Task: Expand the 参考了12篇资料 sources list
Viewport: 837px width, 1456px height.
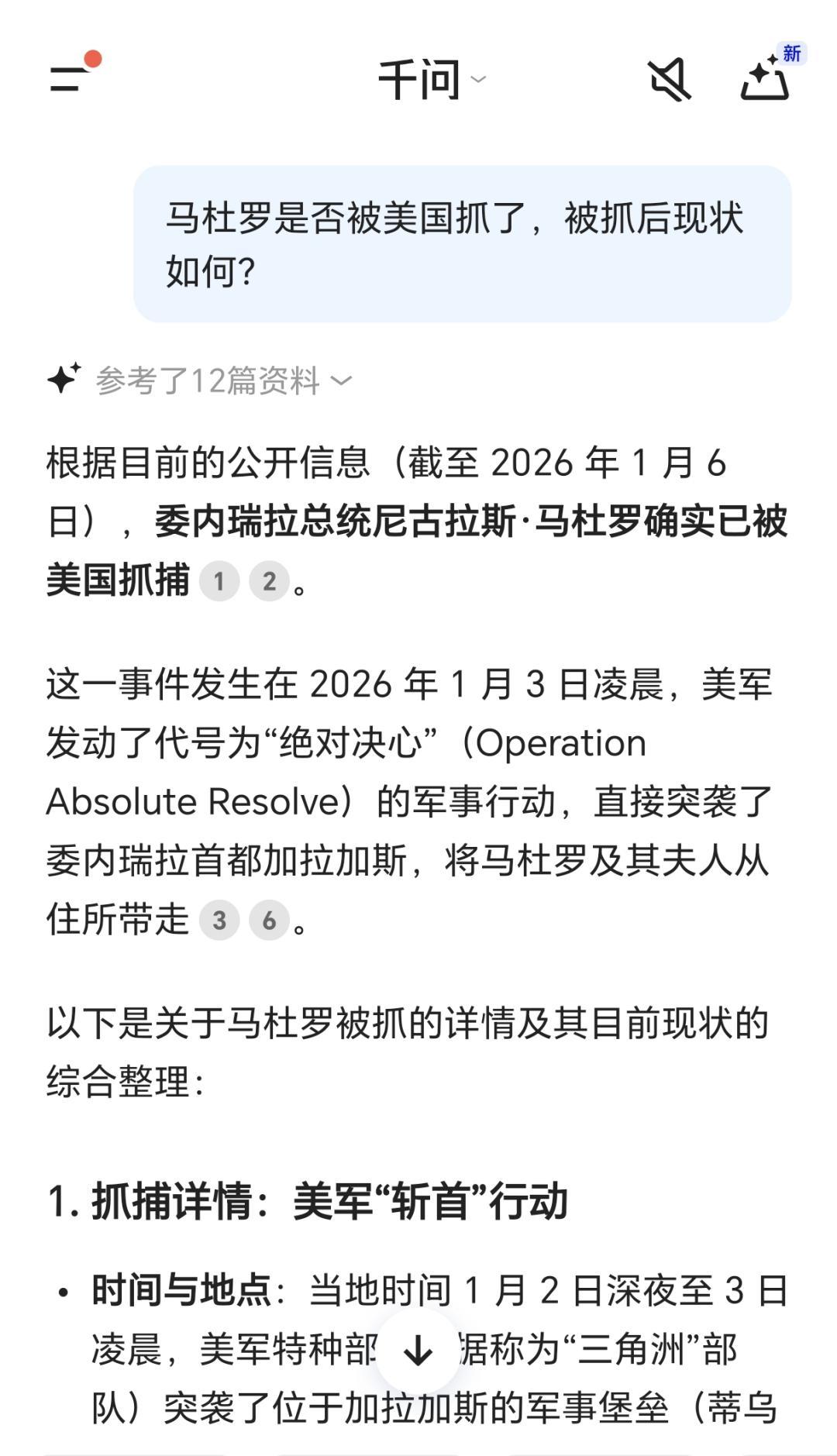Action: (208, 379)
